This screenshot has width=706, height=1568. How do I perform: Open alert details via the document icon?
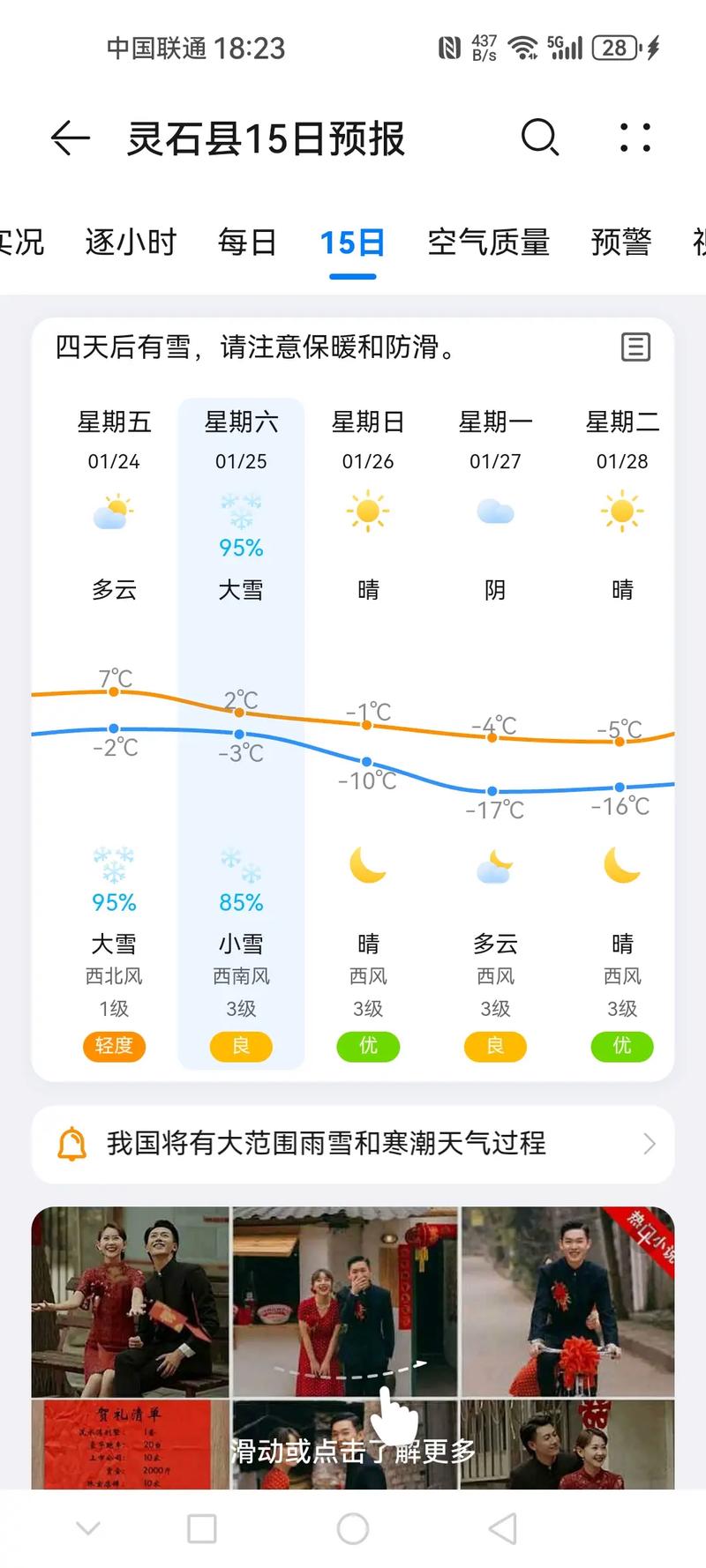pyautogui.click(x=637, y=347)
